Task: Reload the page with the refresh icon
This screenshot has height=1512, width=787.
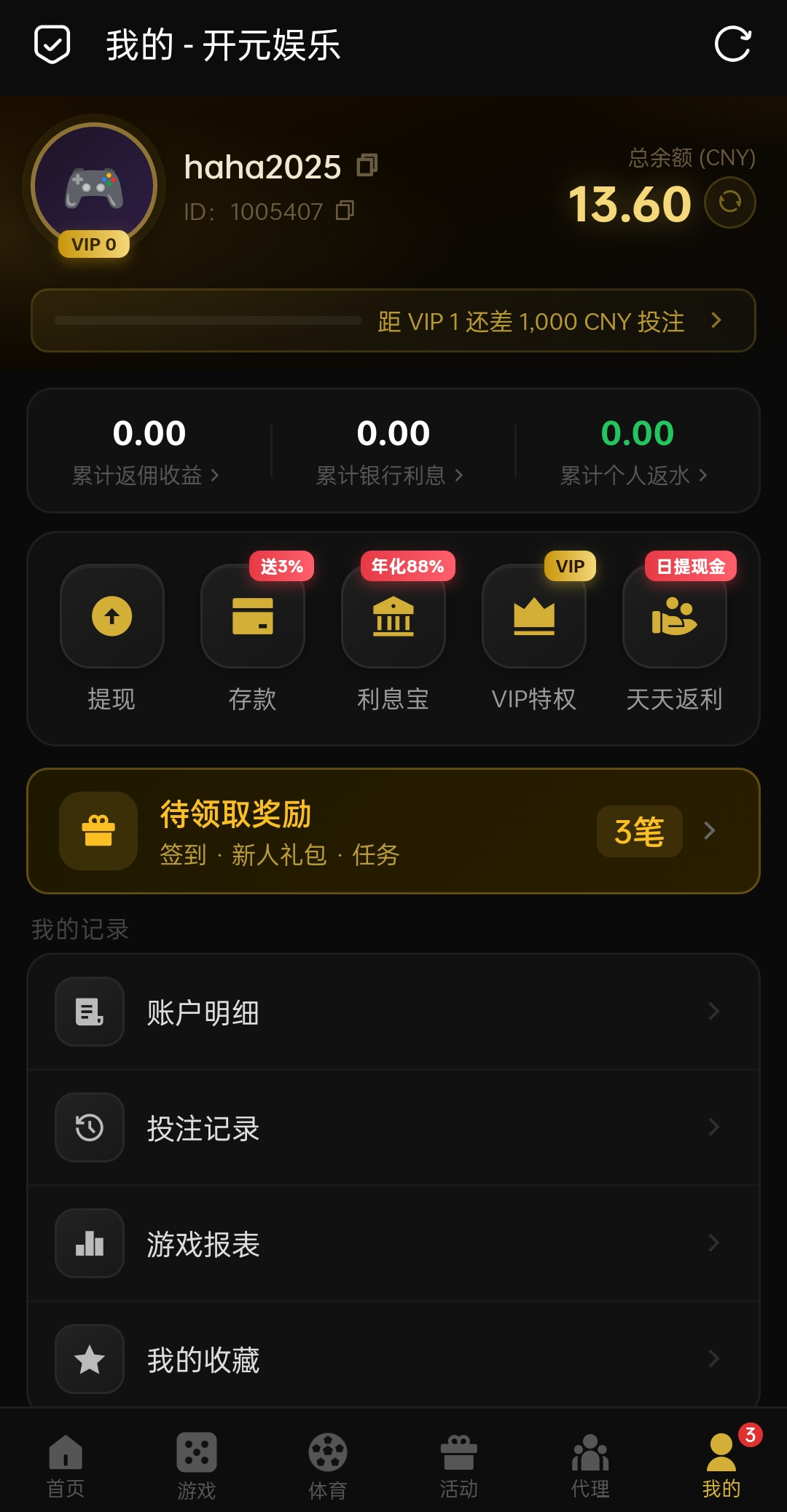Action: (x=732, y=44)
